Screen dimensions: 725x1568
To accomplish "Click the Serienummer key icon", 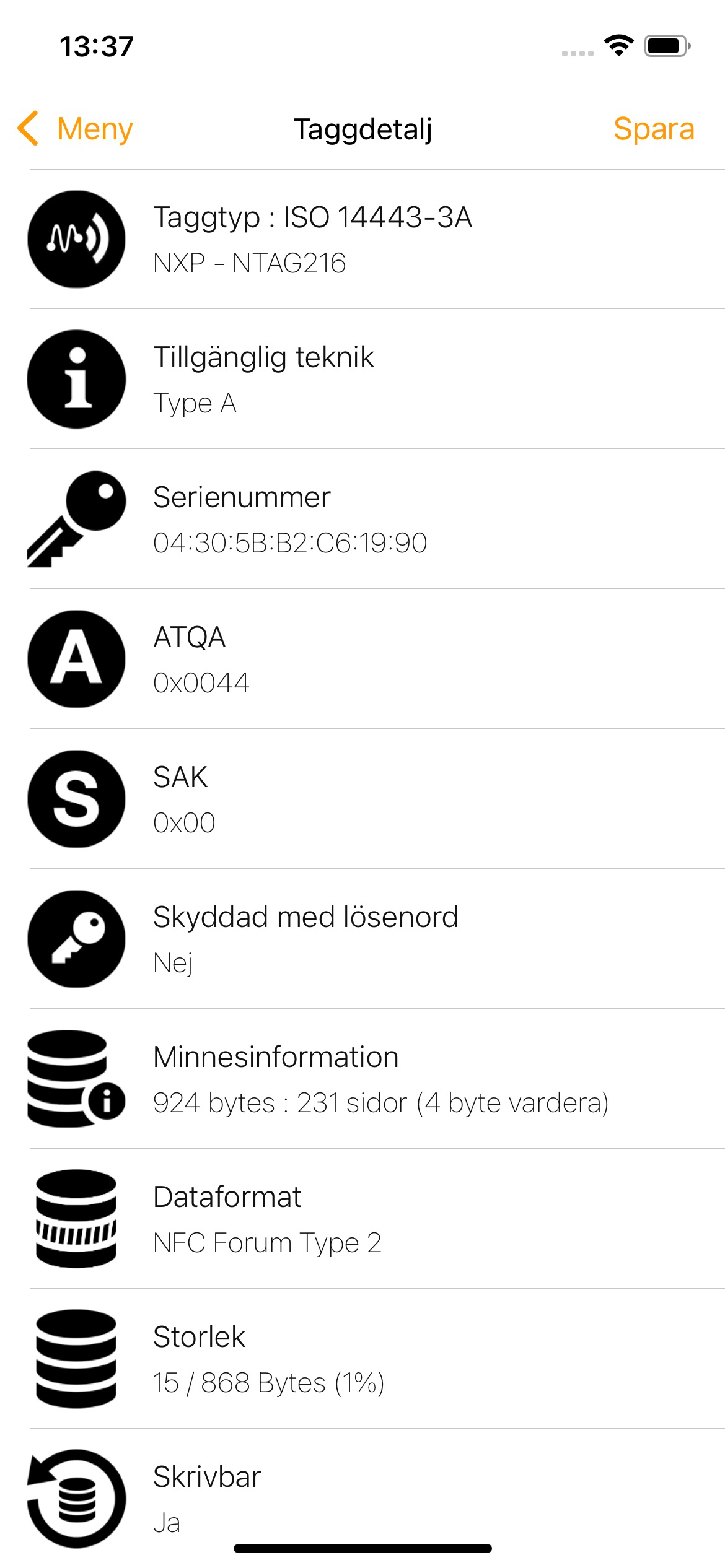I will (x=75, y=520).
